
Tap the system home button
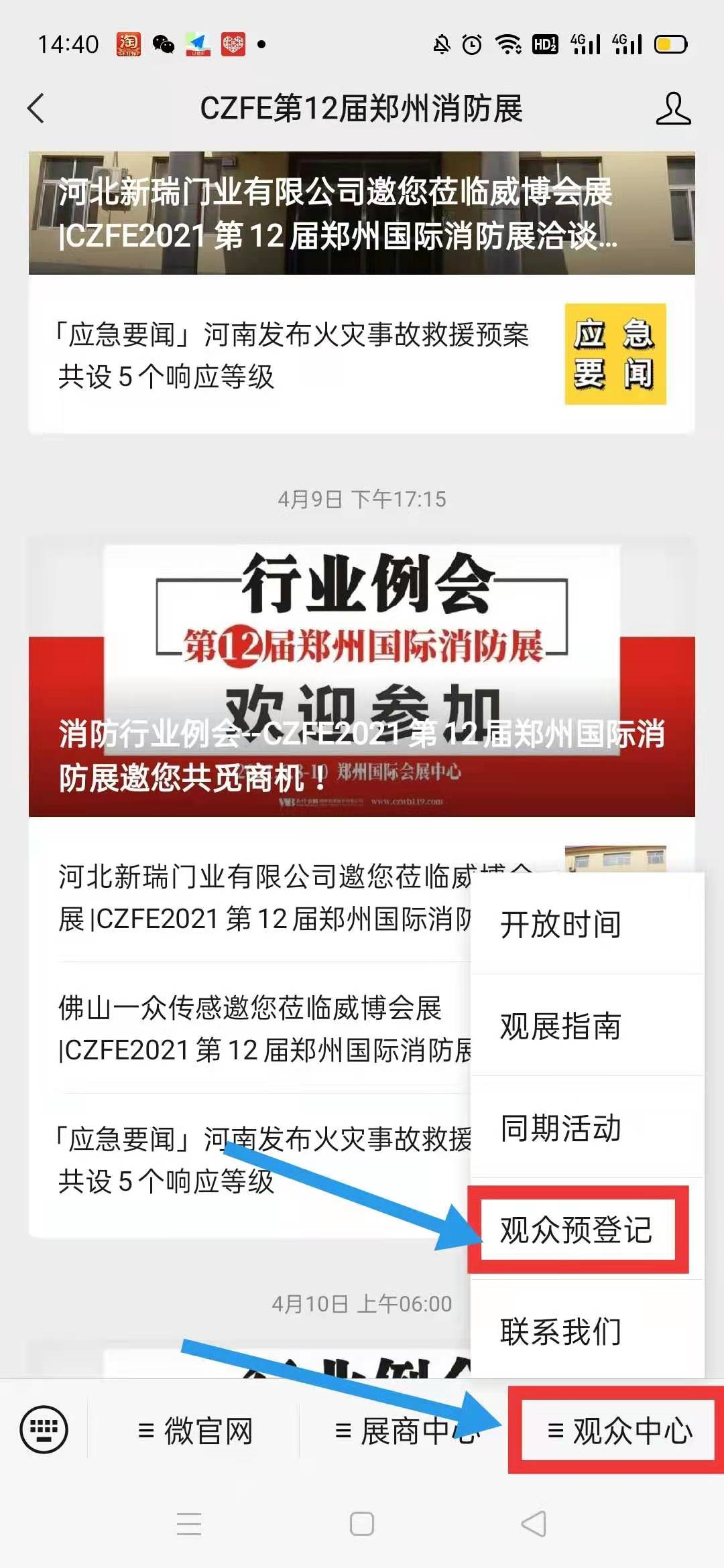pyautogui.click(x=361, y=1524)
